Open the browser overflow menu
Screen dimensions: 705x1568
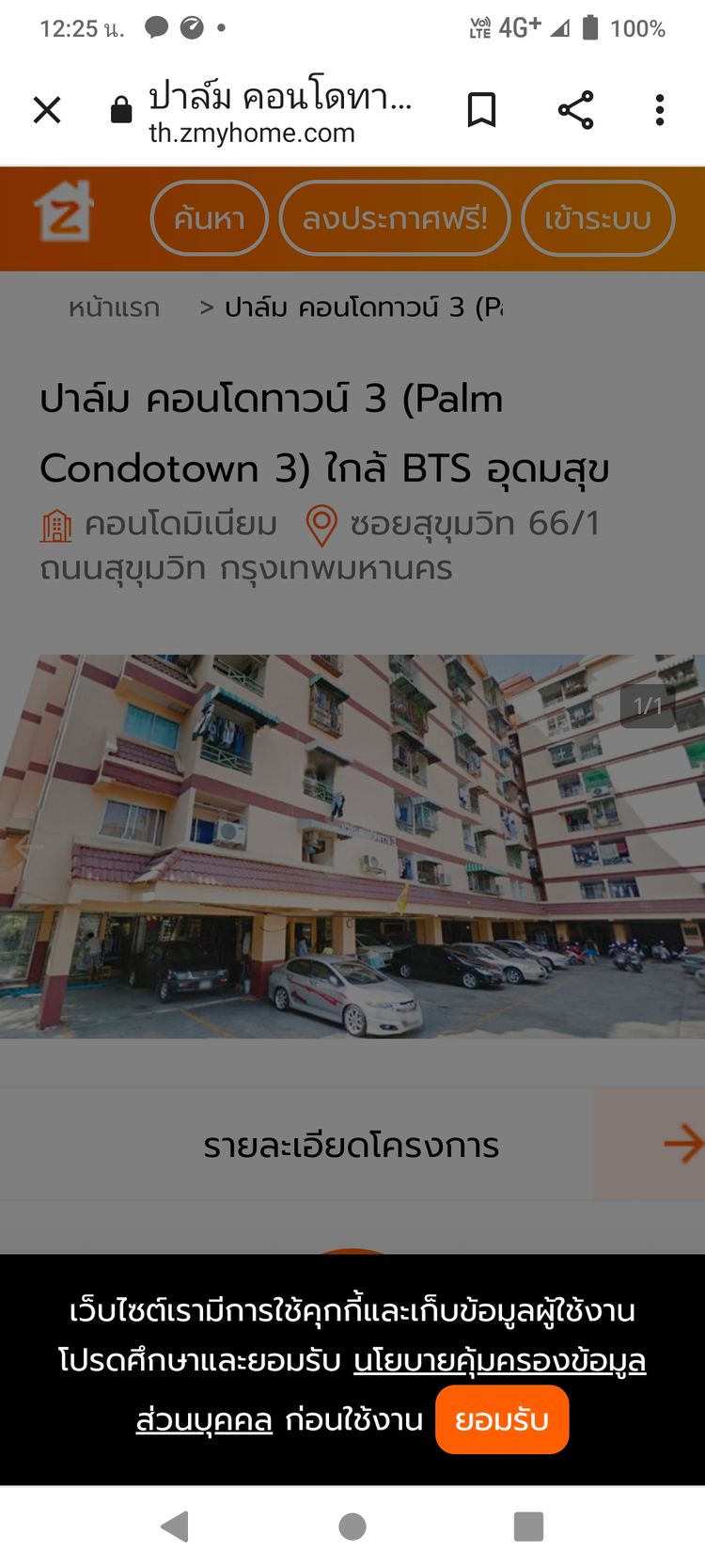tap(660, 110)
